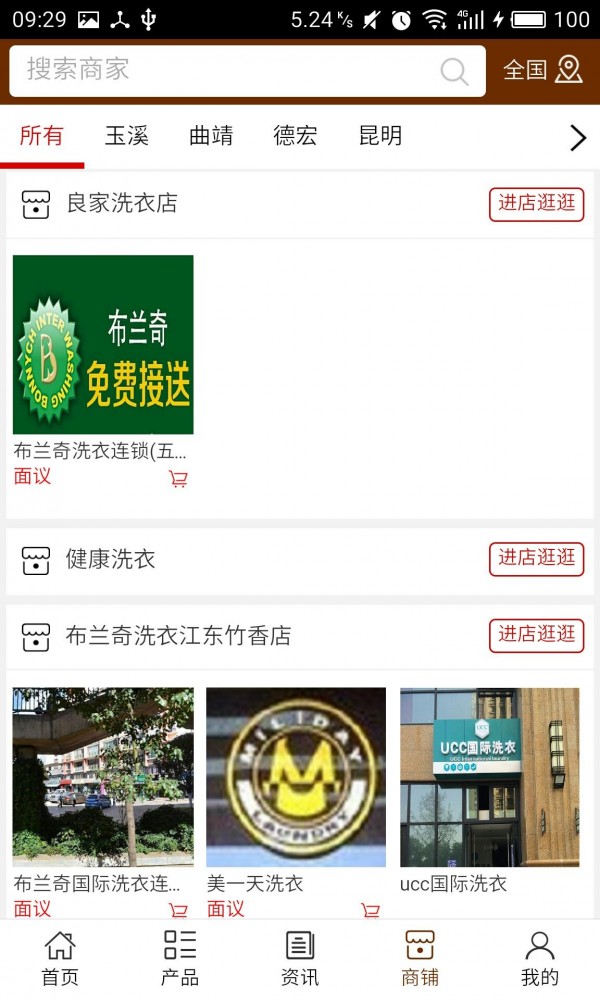Switch to the 产品 tab
The width and height of the screenshot is (600, 1000).
coord(180,958)
